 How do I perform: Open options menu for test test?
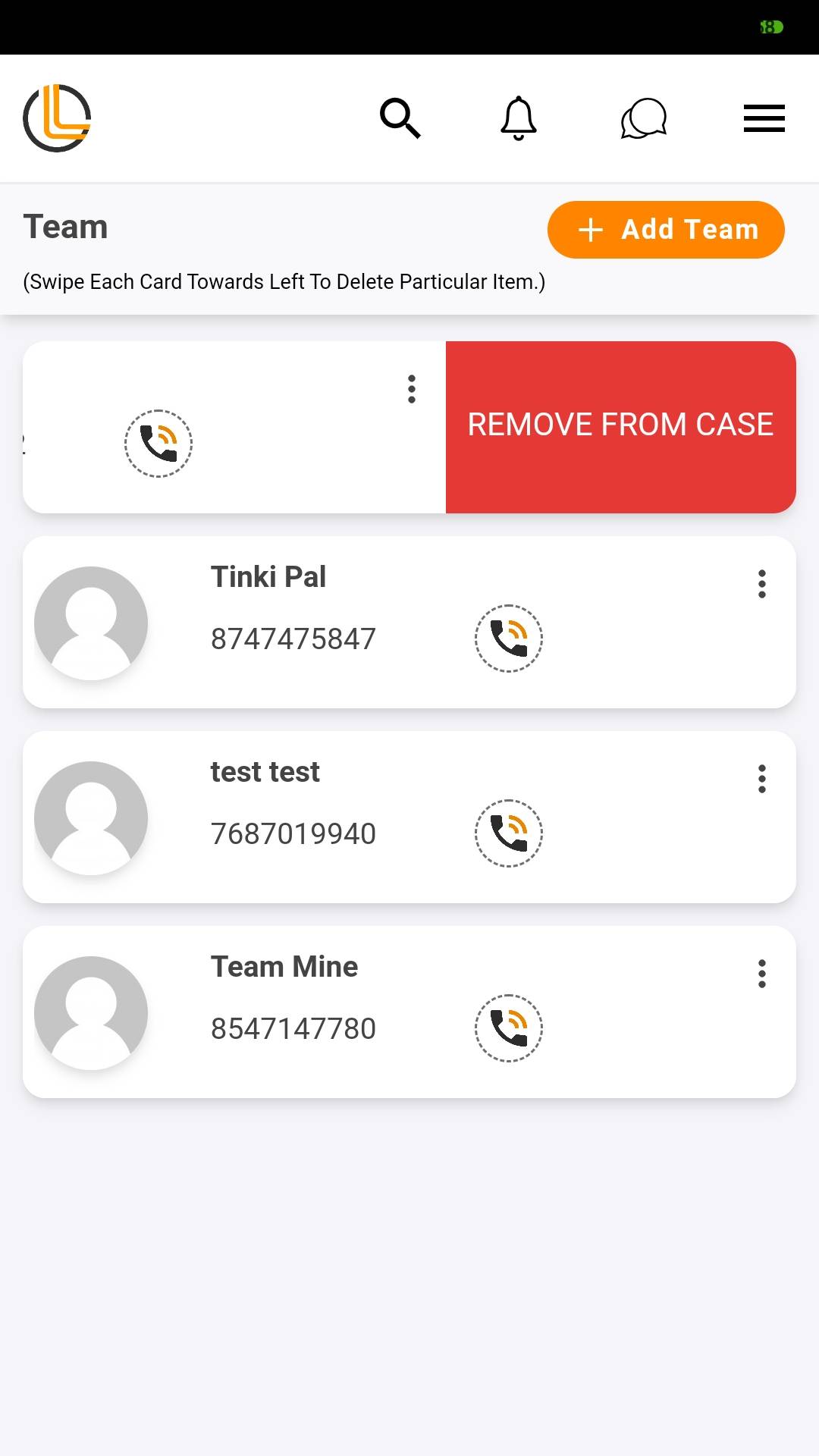coord(762,779)
